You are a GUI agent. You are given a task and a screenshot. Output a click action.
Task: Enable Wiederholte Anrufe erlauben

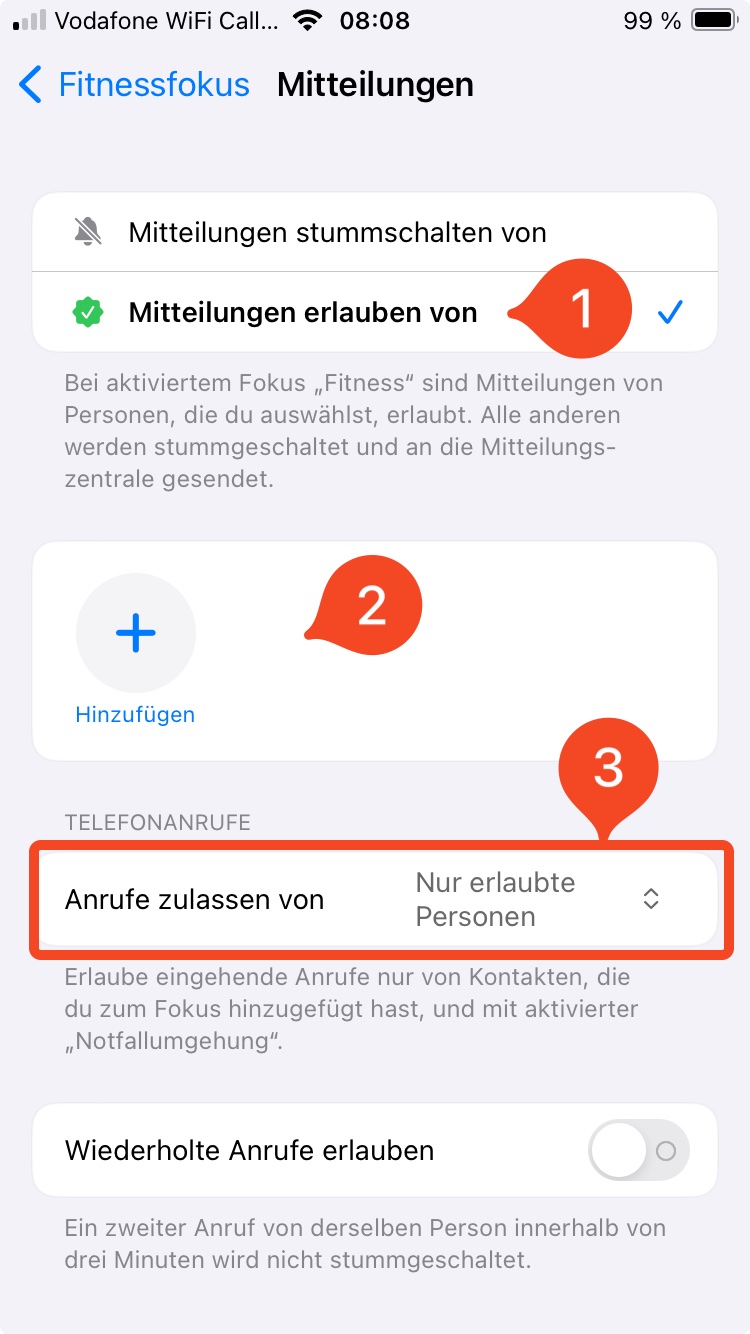[638, 1151]
